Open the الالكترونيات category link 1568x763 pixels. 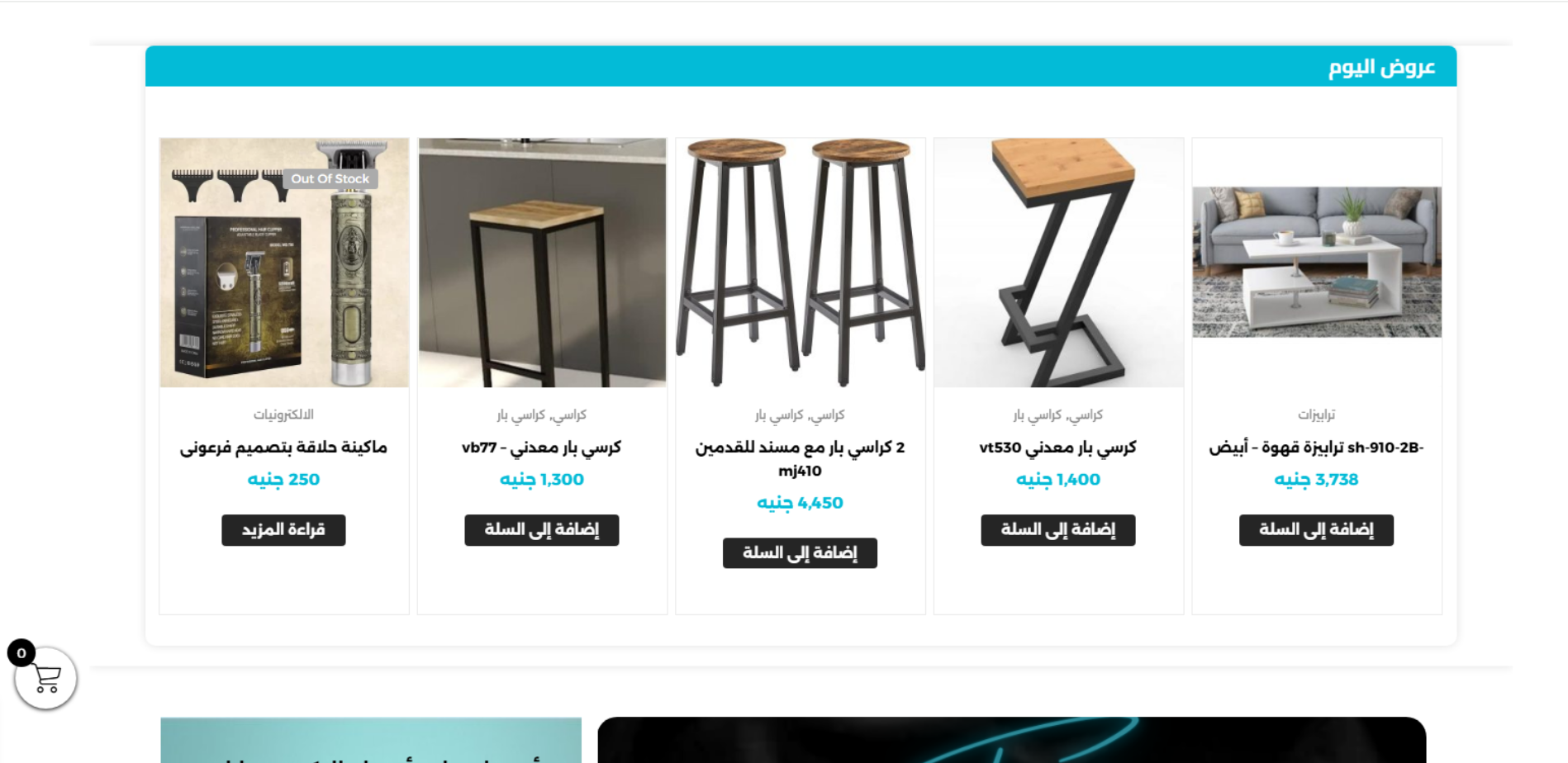[283, 415]
